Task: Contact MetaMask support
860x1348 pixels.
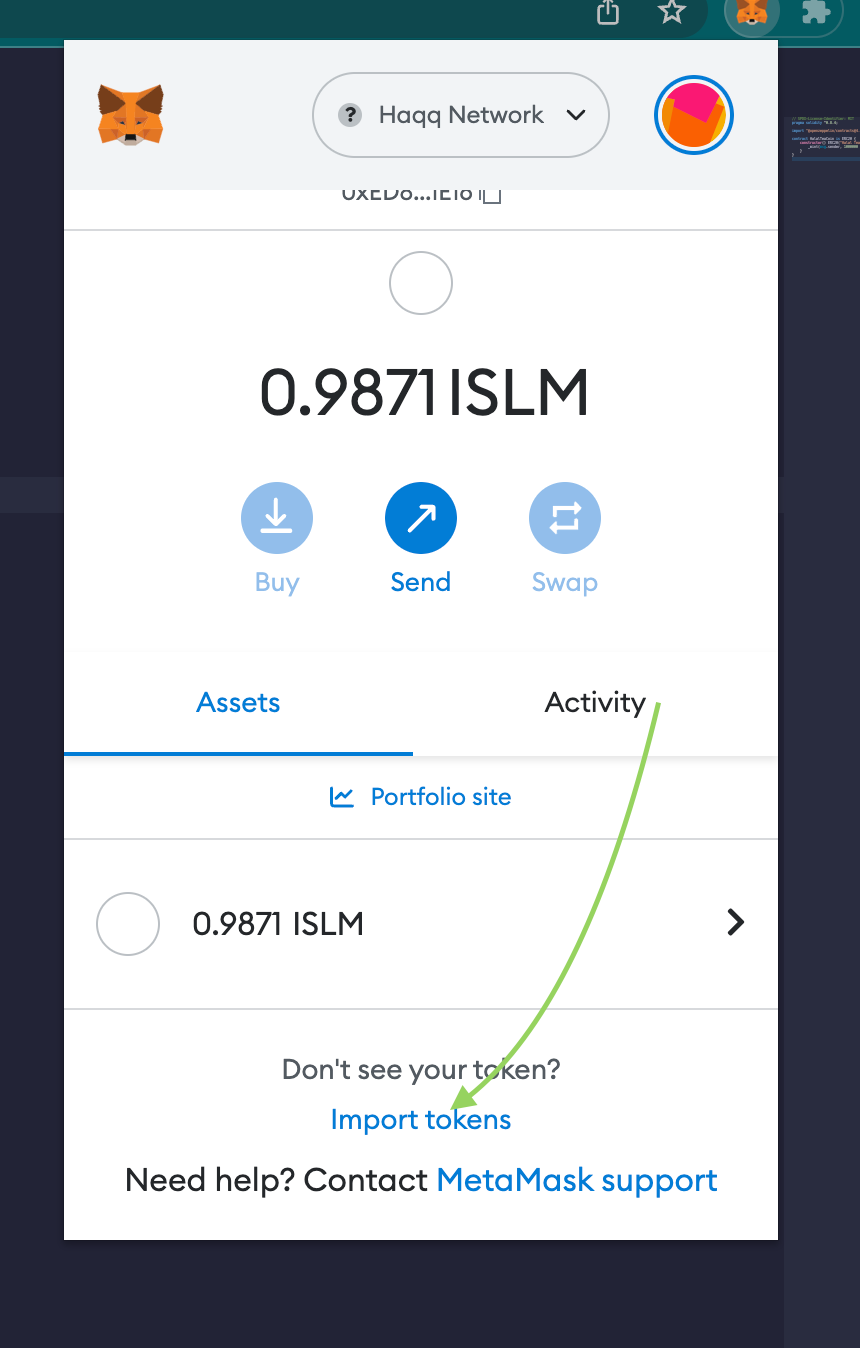Action: tap(577, 1181)
